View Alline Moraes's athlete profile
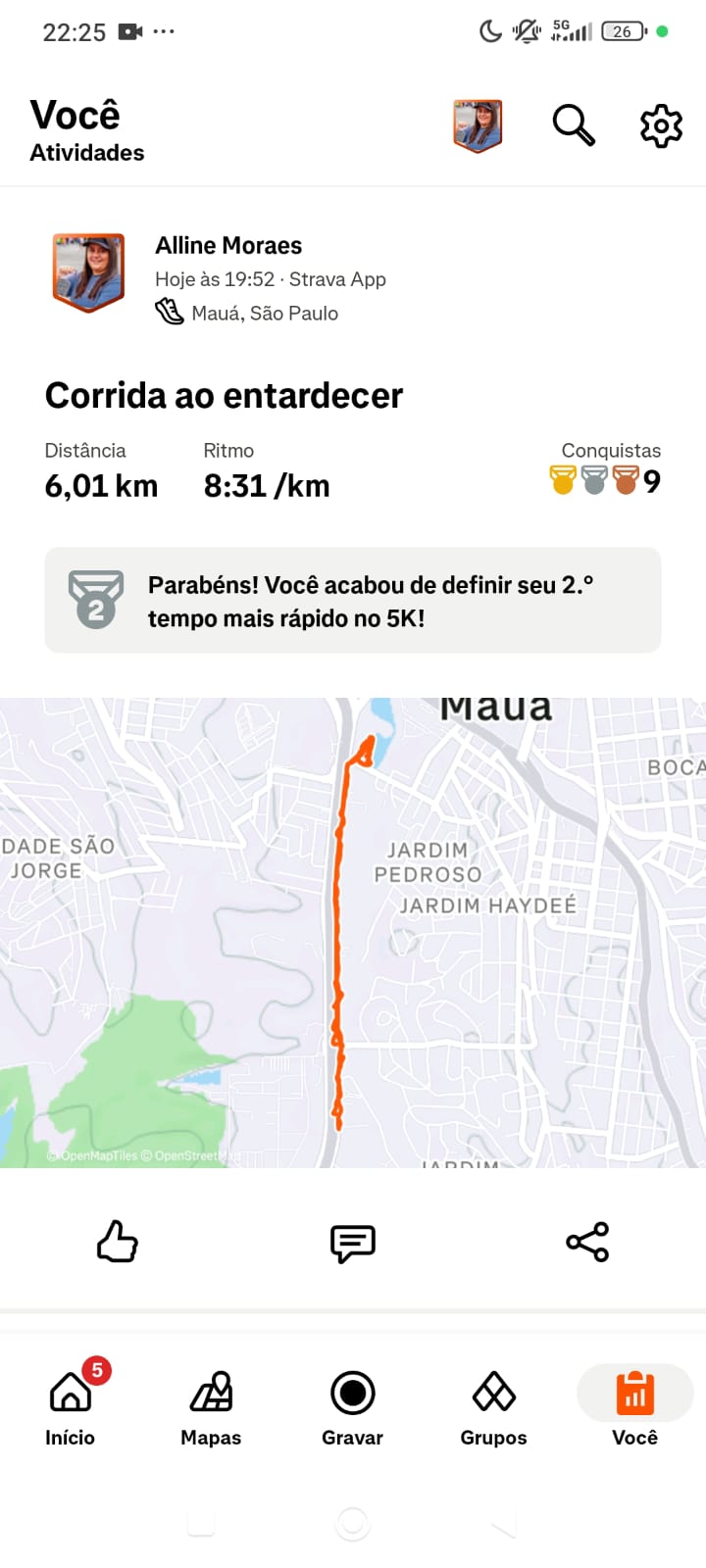This screenshot has height=1568, width=706. tap(228, 245)
